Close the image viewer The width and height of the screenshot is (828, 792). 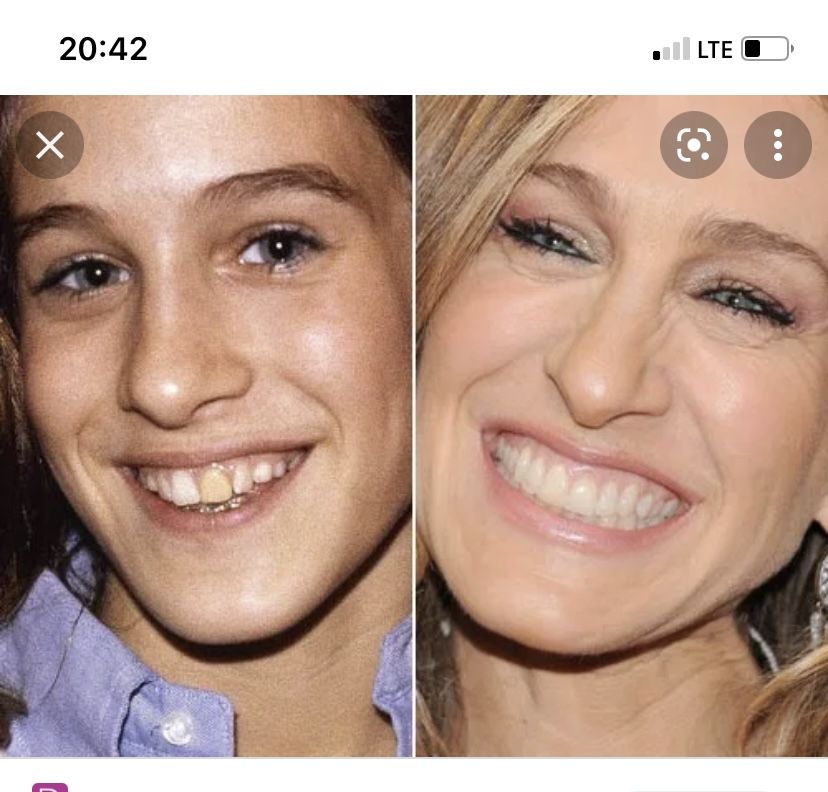coord(49,146)
